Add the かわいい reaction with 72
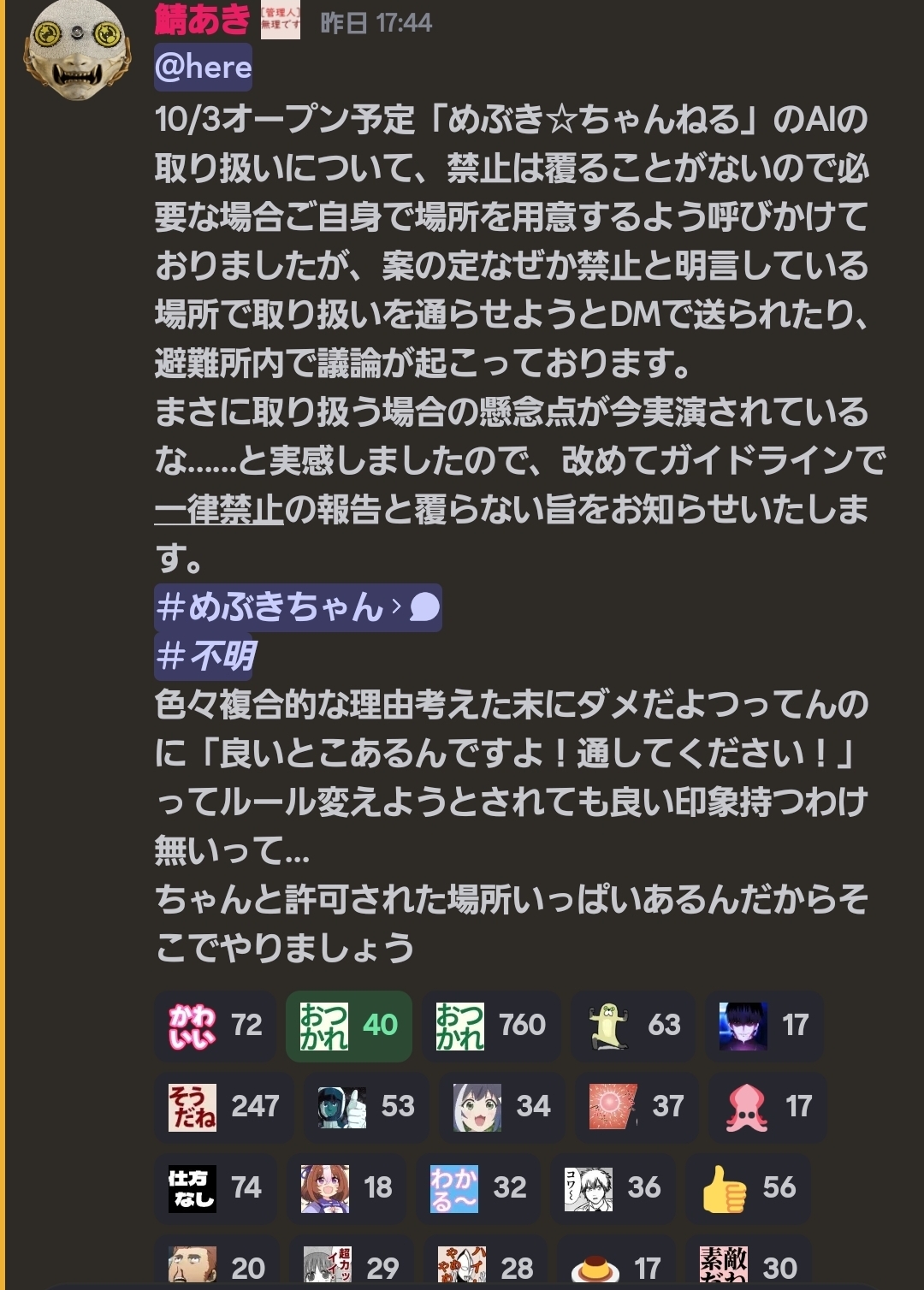Viewport: 924px width, 1290px height. 216,1026
